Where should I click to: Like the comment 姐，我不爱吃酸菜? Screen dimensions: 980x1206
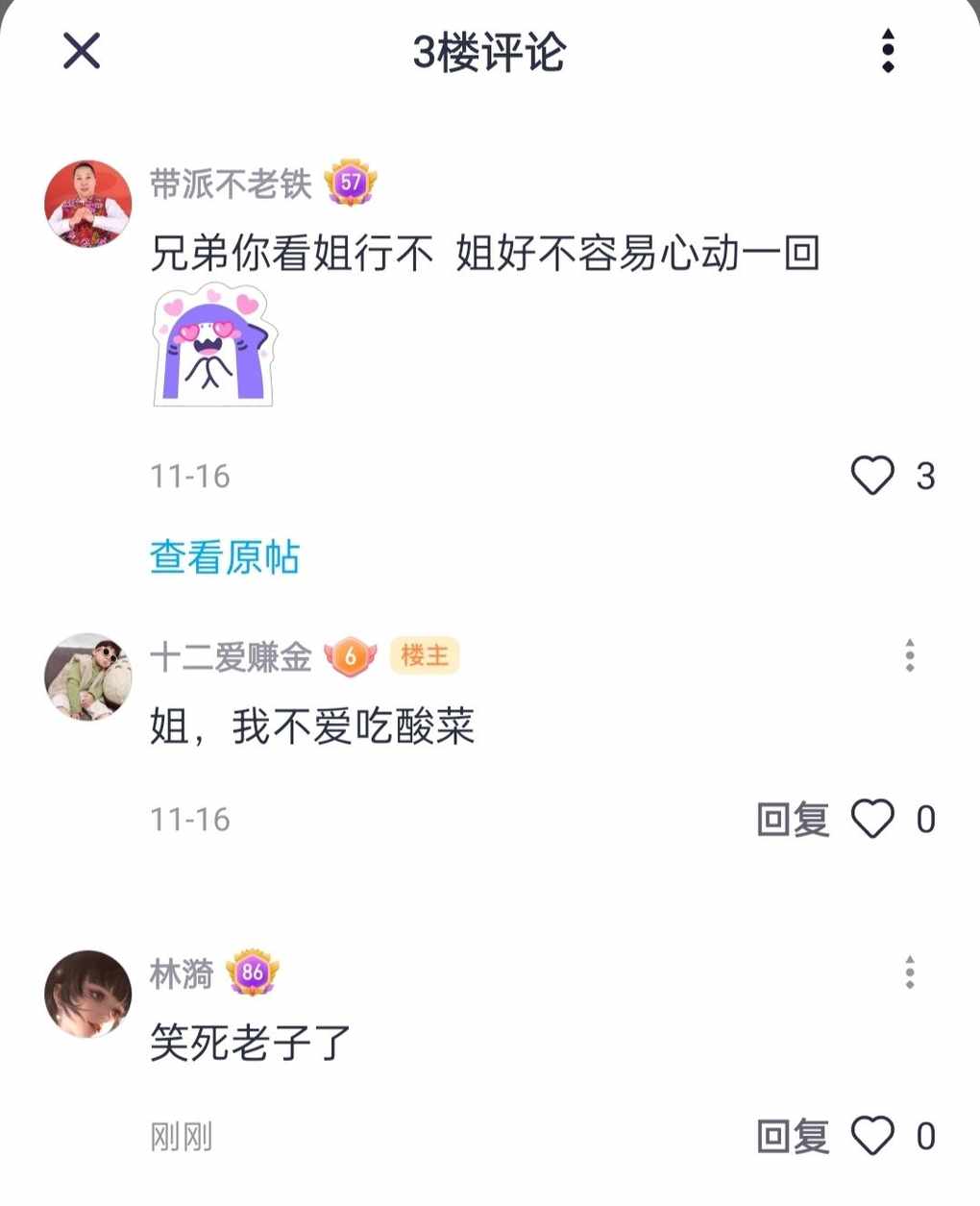click(872, 820)
